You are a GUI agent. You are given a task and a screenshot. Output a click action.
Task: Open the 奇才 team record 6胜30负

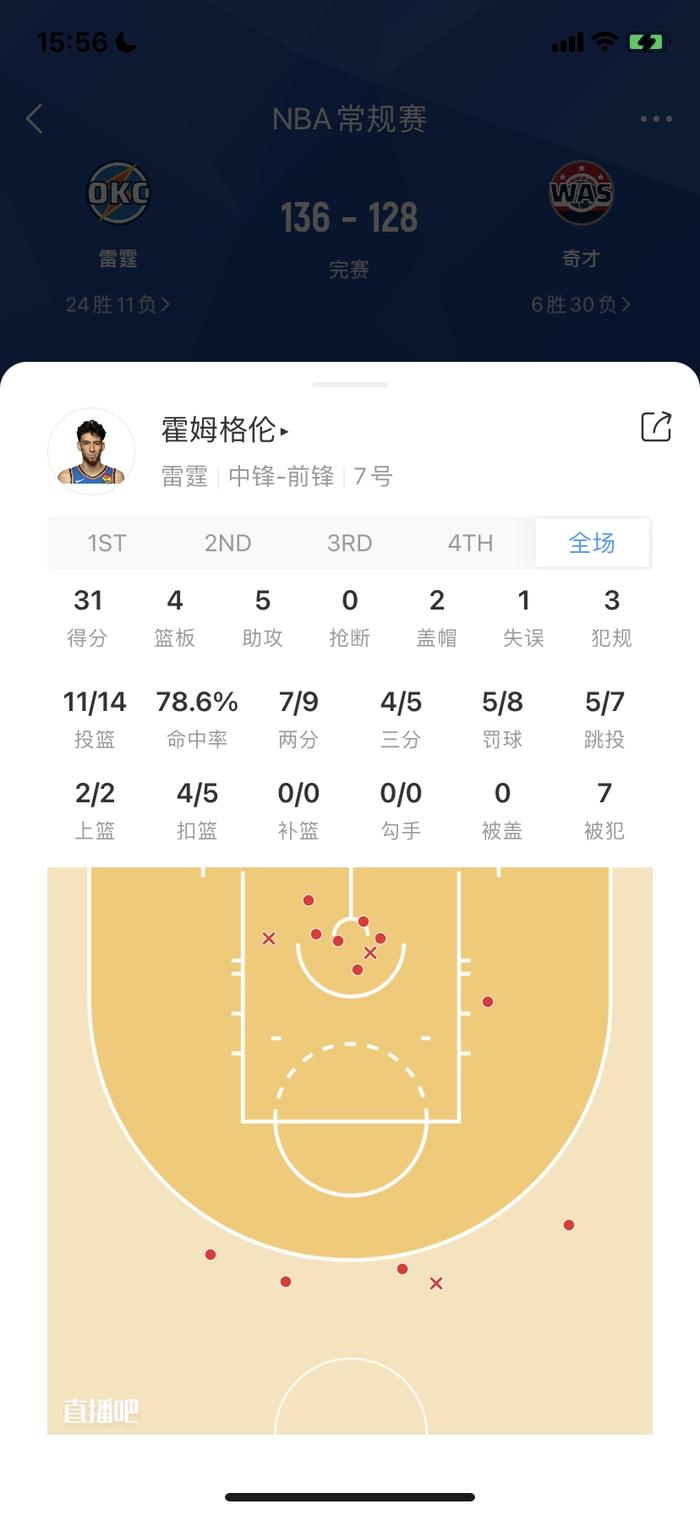tap(581, 304)
